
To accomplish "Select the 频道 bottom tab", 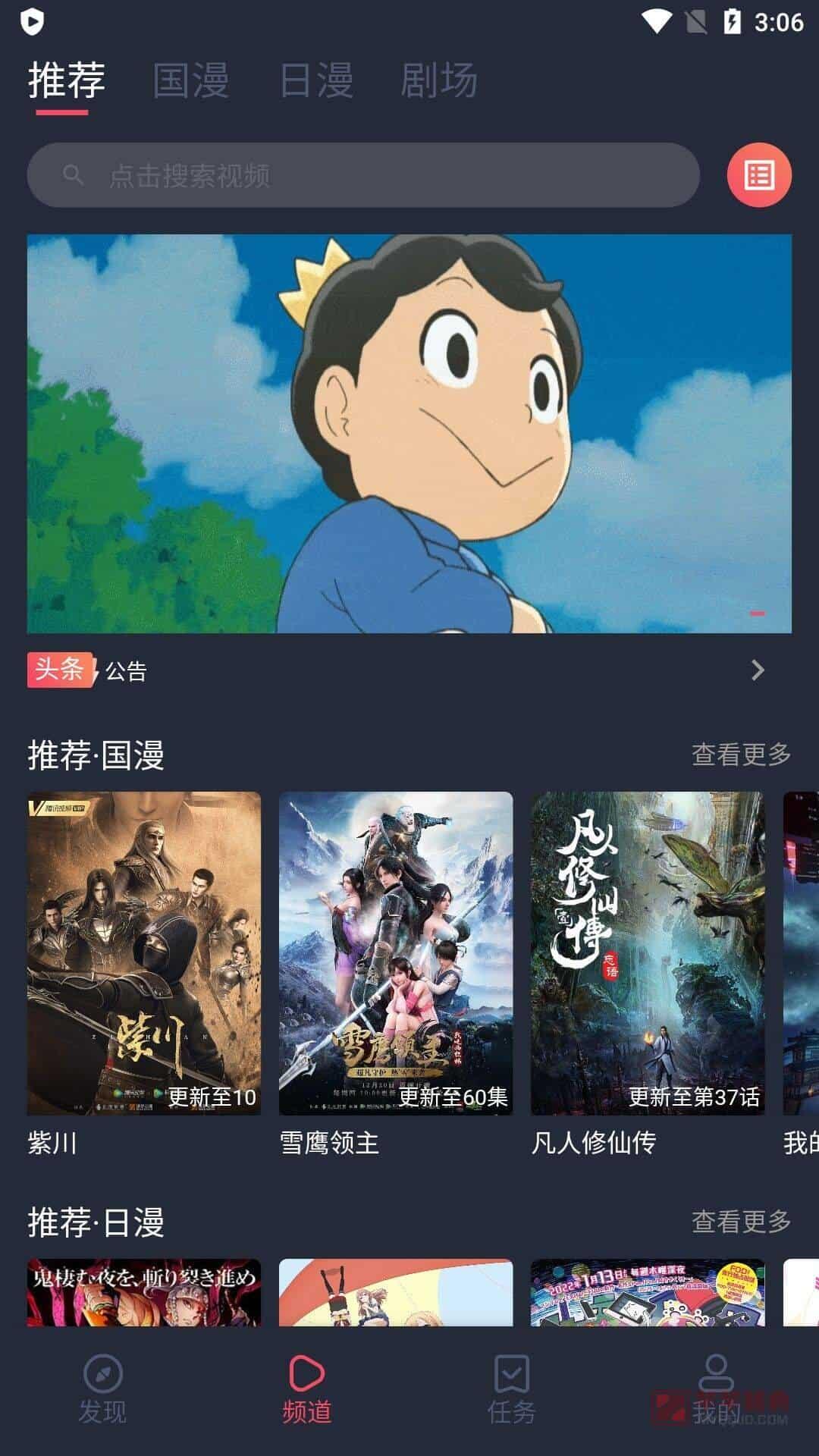I will click(x=307, y=1389).
